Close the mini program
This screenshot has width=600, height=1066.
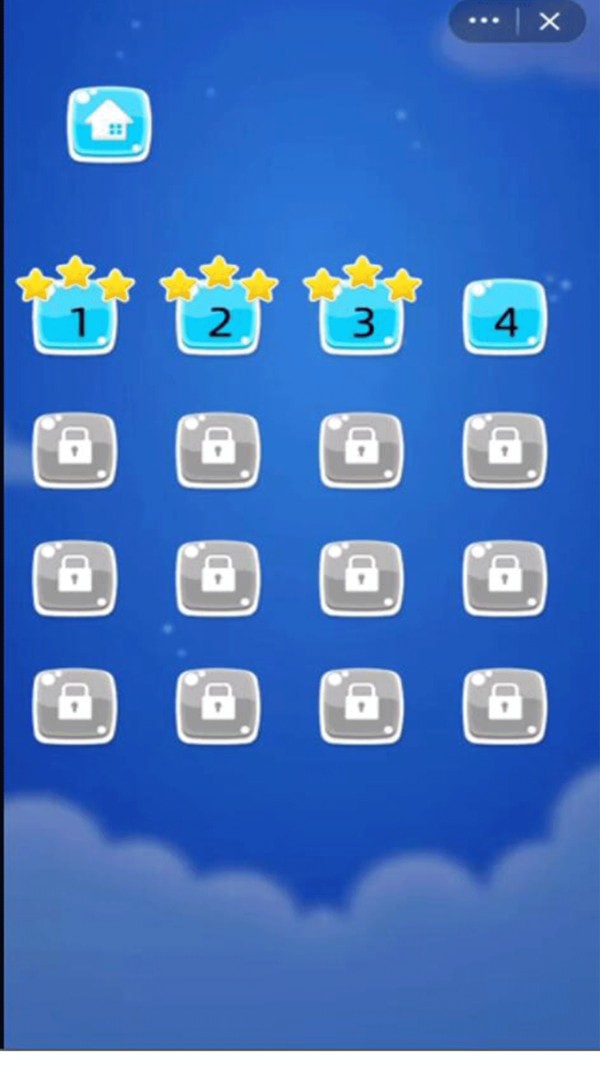(x=549, y=21)
